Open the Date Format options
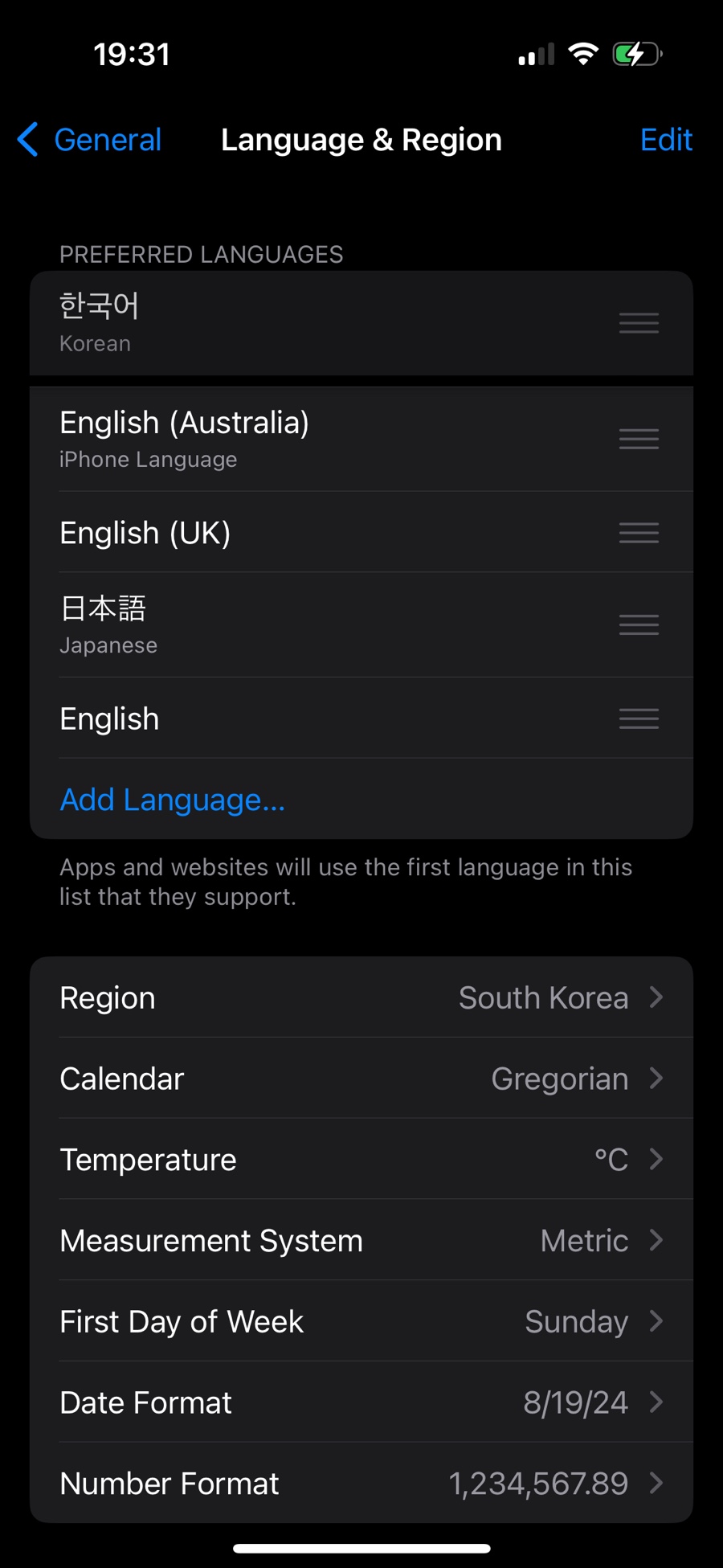Viewport: 723px width, 1568px height. [x=361, y=1402]
